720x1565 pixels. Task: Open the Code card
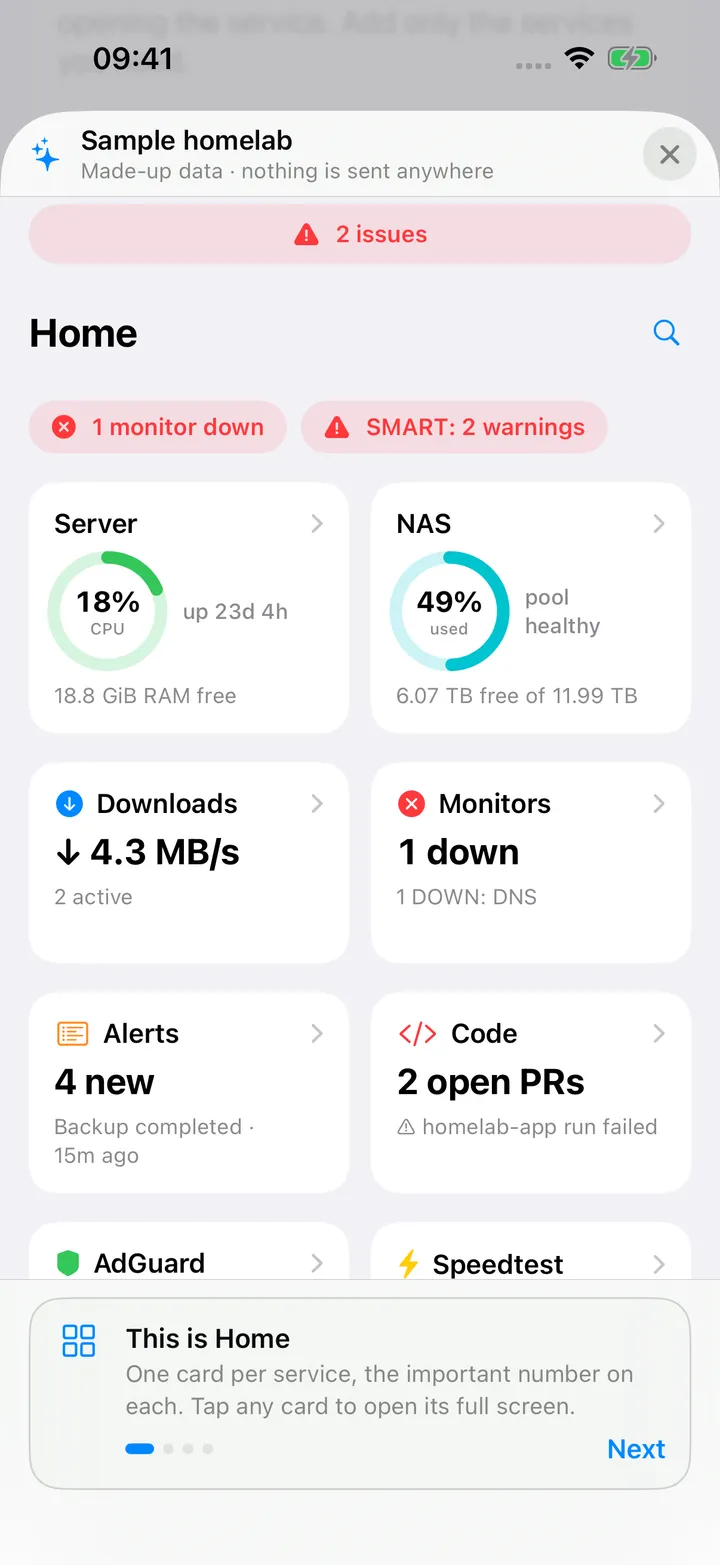531,1093
